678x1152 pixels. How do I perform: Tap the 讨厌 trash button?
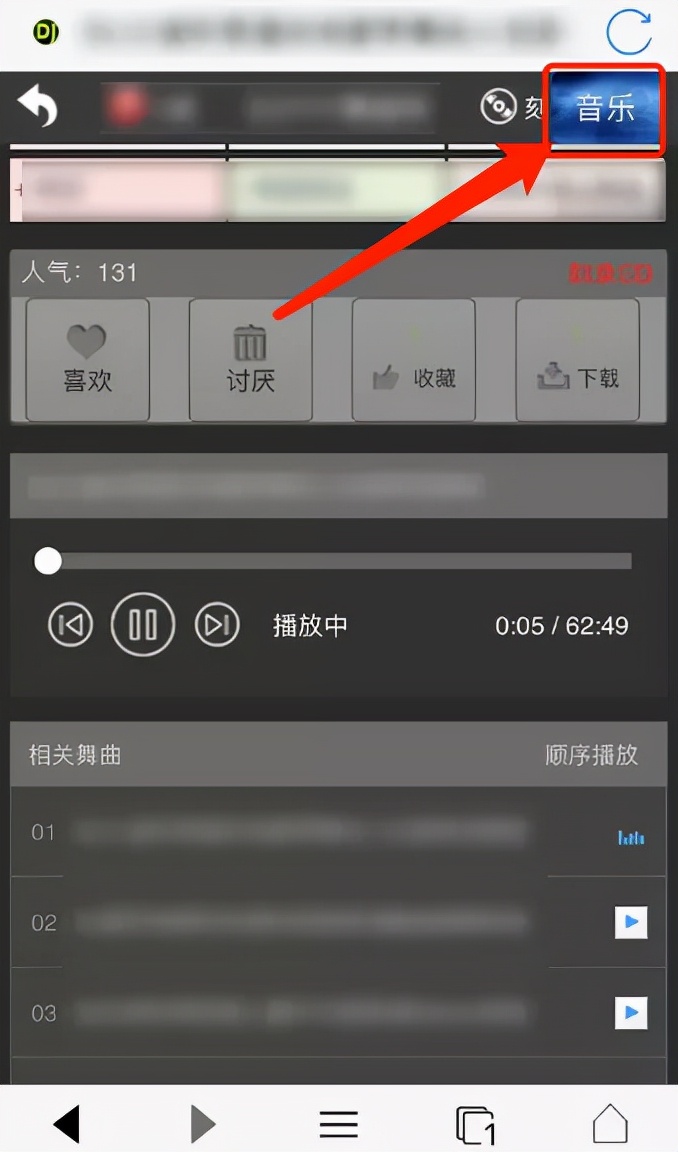click(x=250, y=360)
